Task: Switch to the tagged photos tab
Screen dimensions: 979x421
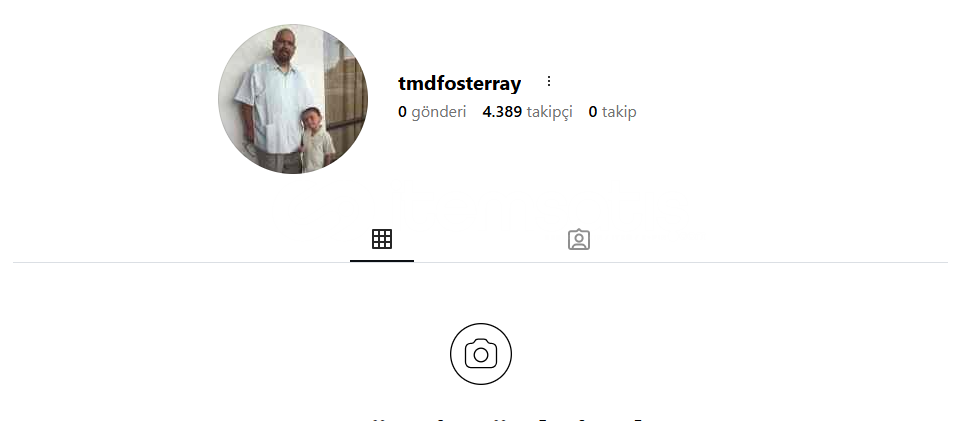Action: coord(578,239)
